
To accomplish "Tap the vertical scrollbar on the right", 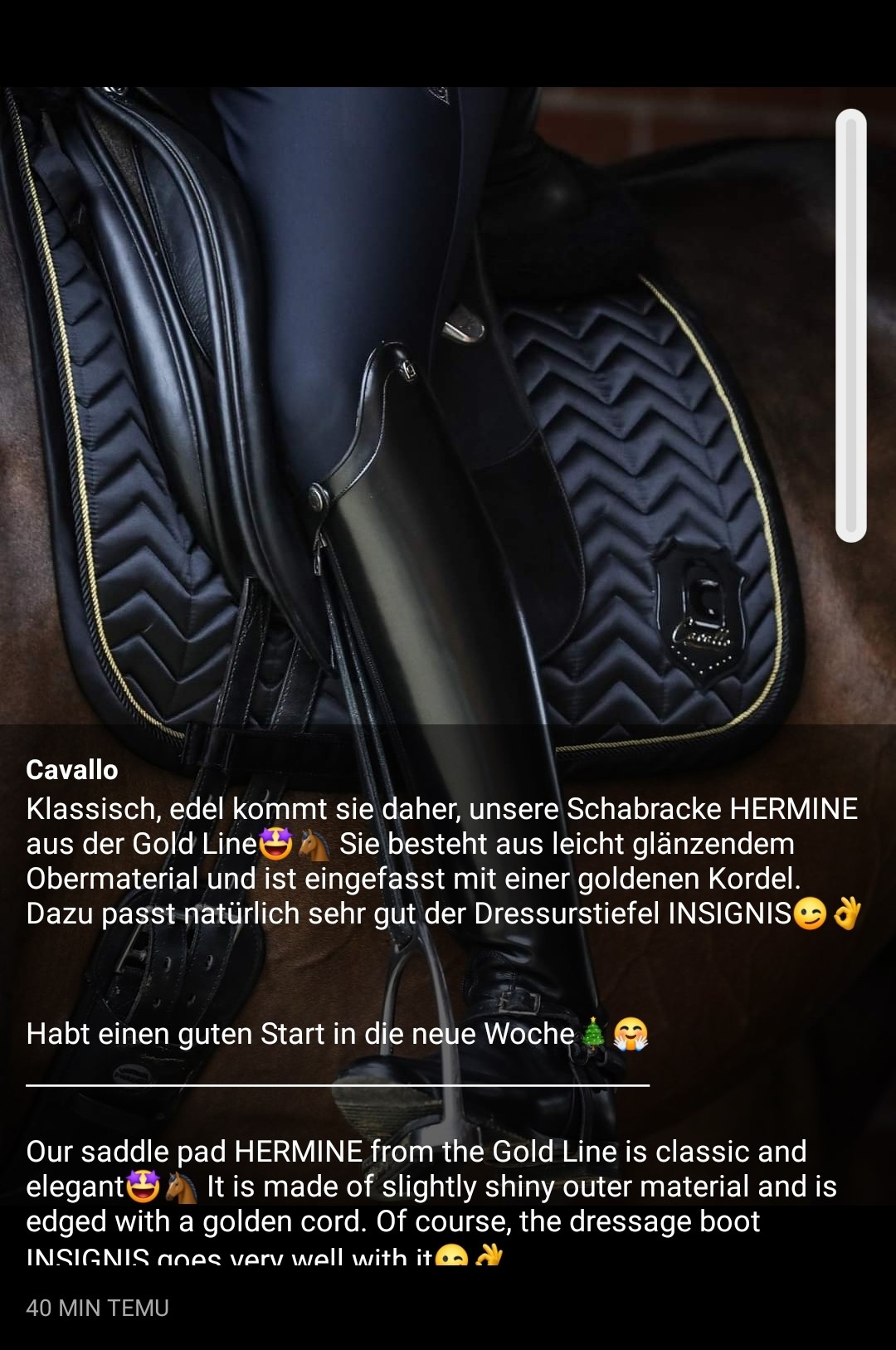I will tap(850, 325).
